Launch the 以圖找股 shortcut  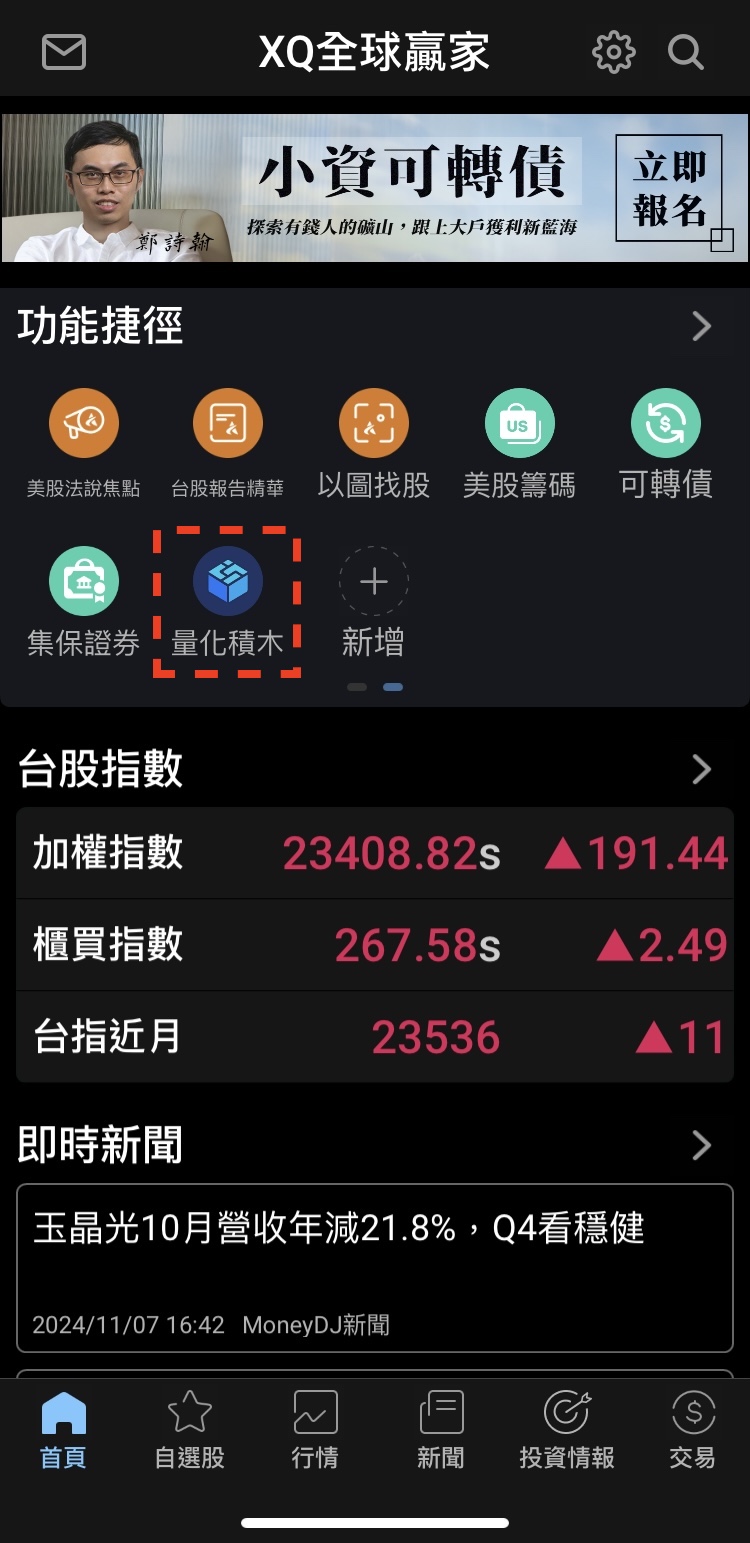(374, 442)
